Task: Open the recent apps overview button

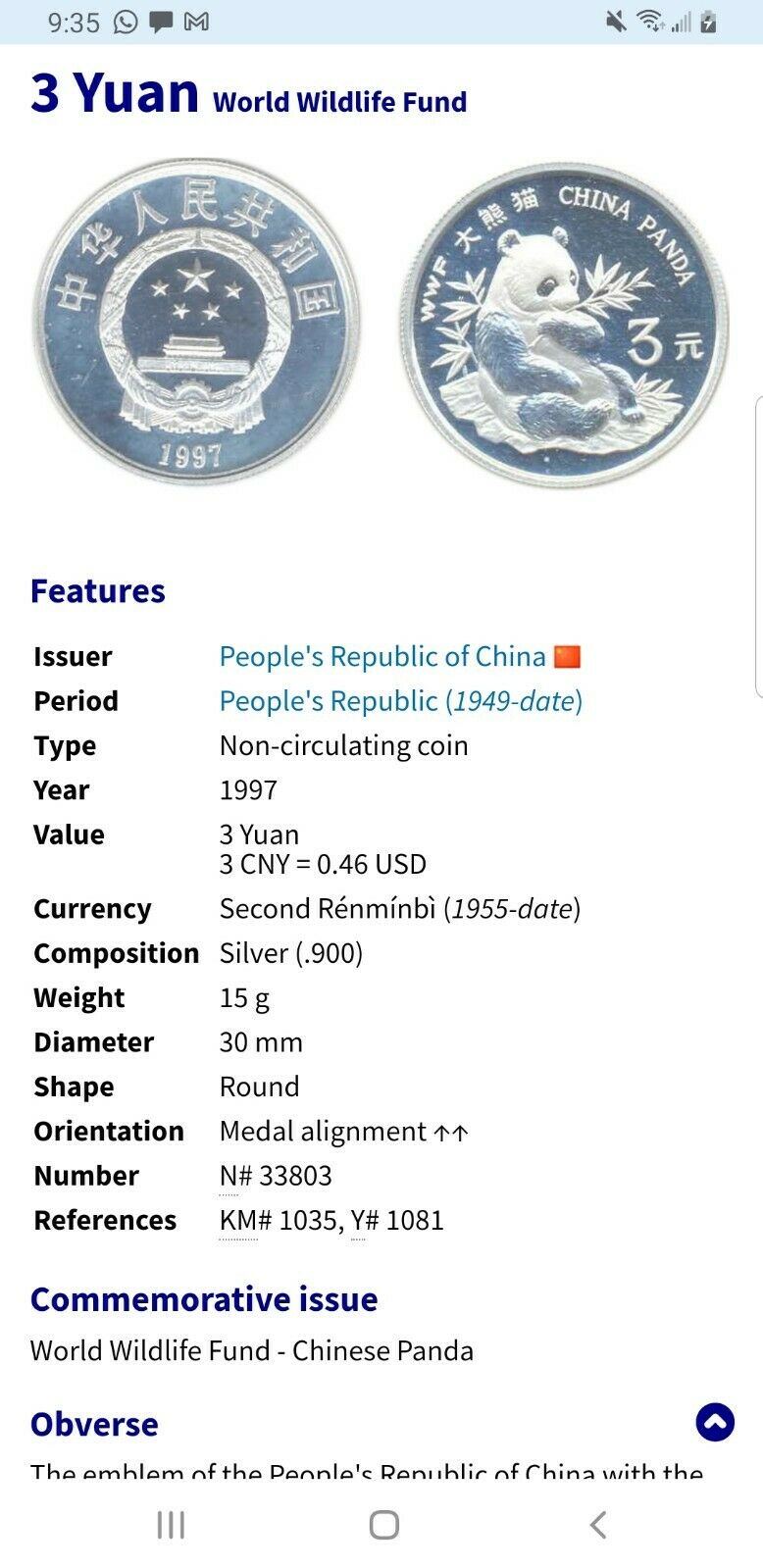Action: pos(172,1526)
